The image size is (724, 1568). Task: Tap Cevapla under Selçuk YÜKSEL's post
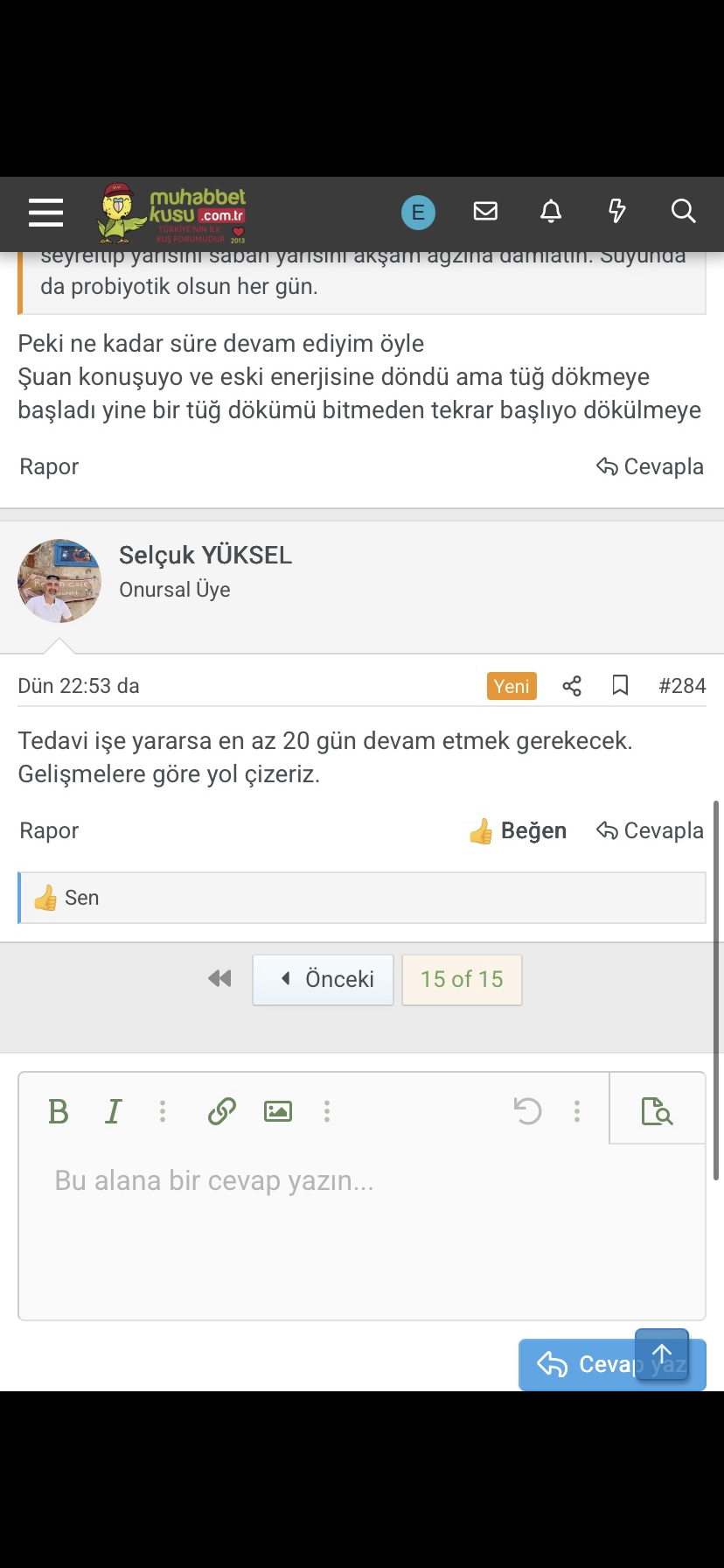(x=650, y=830)
